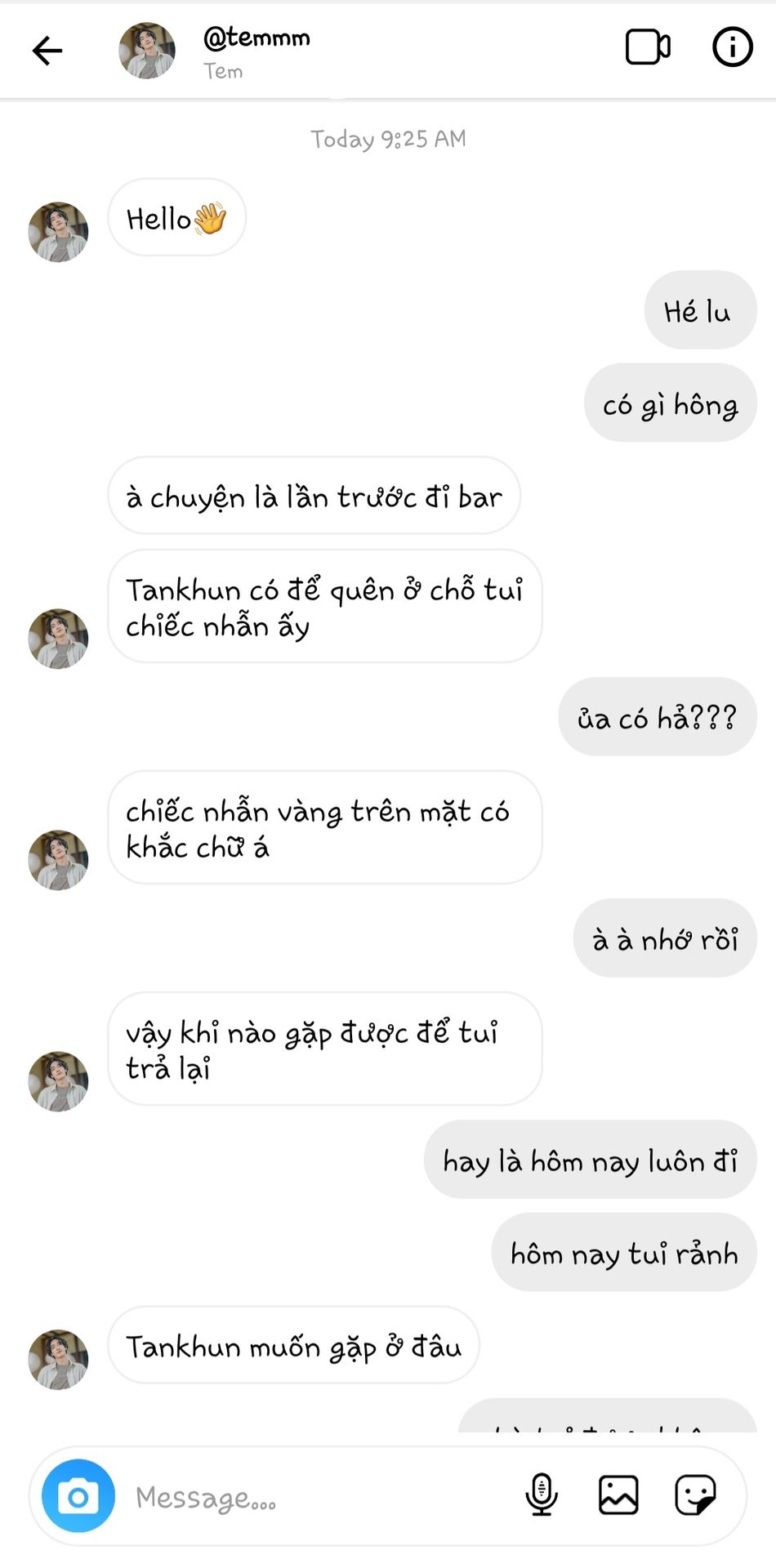Viewport: 776px width, 1568px height.
Task: Open the sticker picker
Action: point(695,1495)
